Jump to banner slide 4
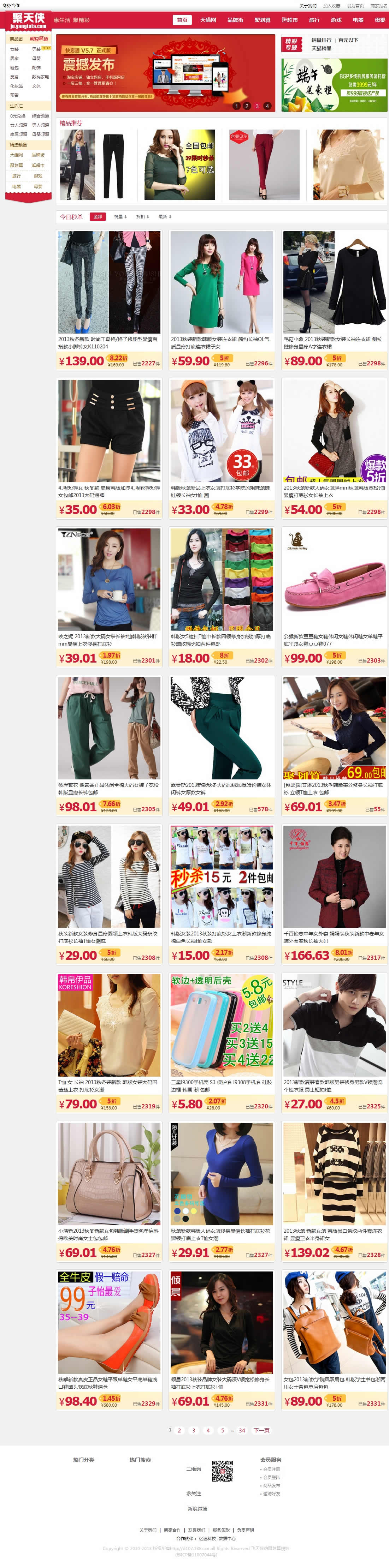This screenshot has height=1568, width=389. click(x=267, y=106)
